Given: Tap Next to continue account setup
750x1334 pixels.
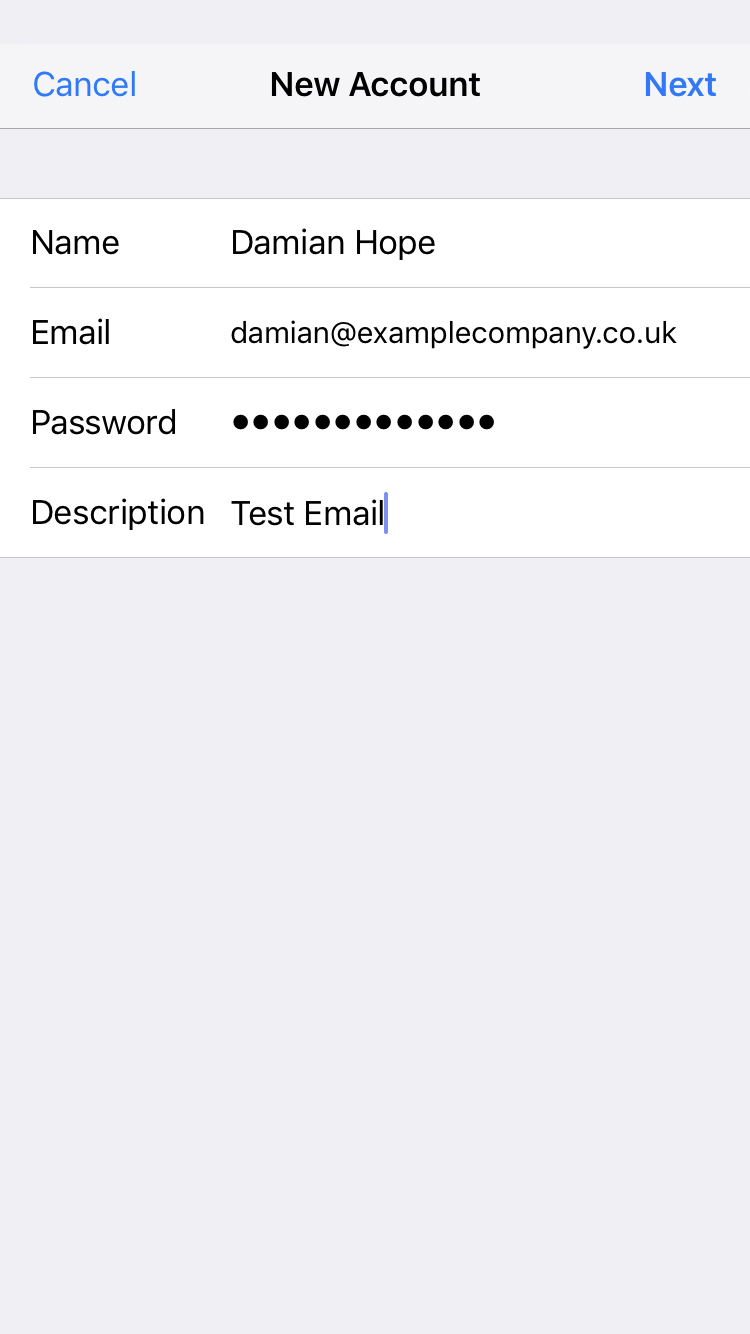Looking at the screenshot, I should 679,84.
